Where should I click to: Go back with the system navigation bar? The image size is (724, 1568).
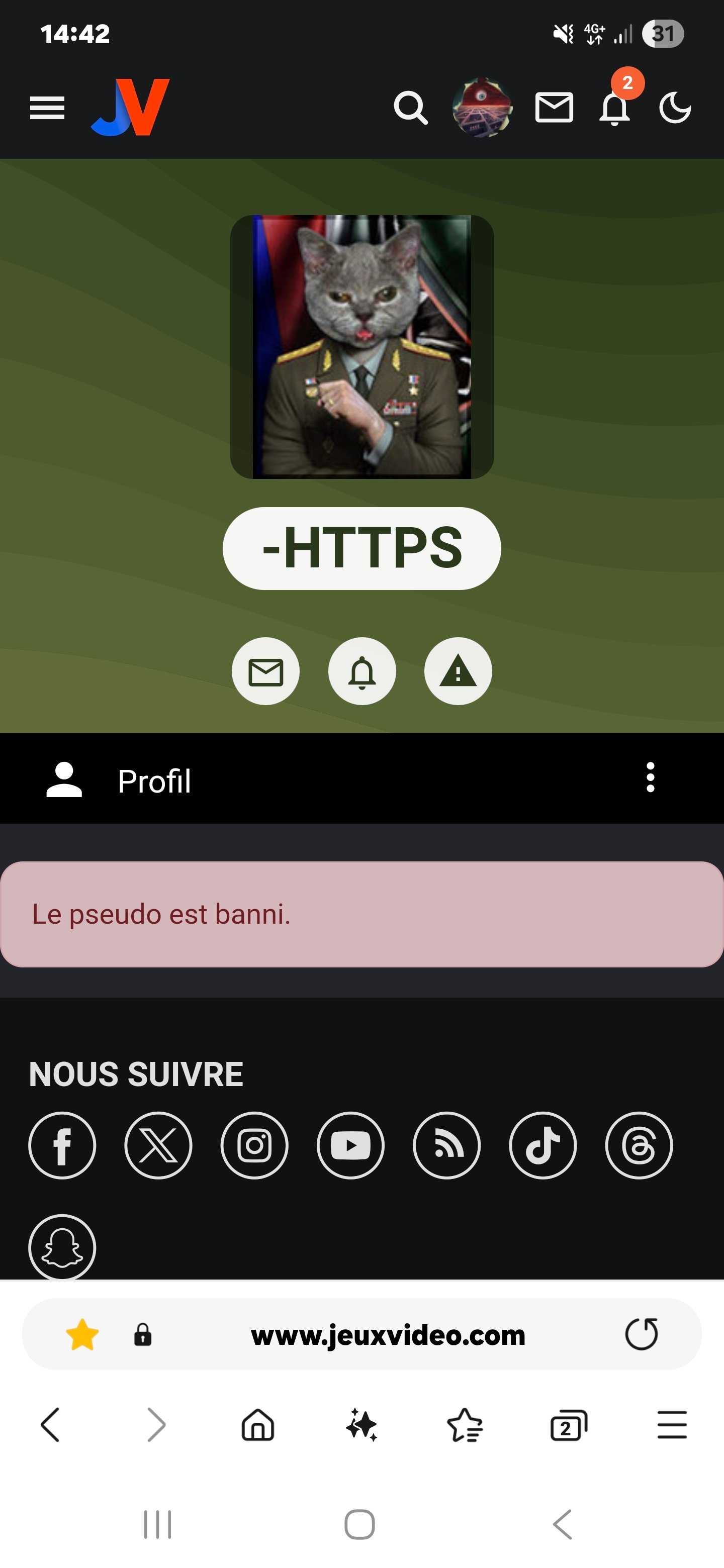click(563, 1525)
